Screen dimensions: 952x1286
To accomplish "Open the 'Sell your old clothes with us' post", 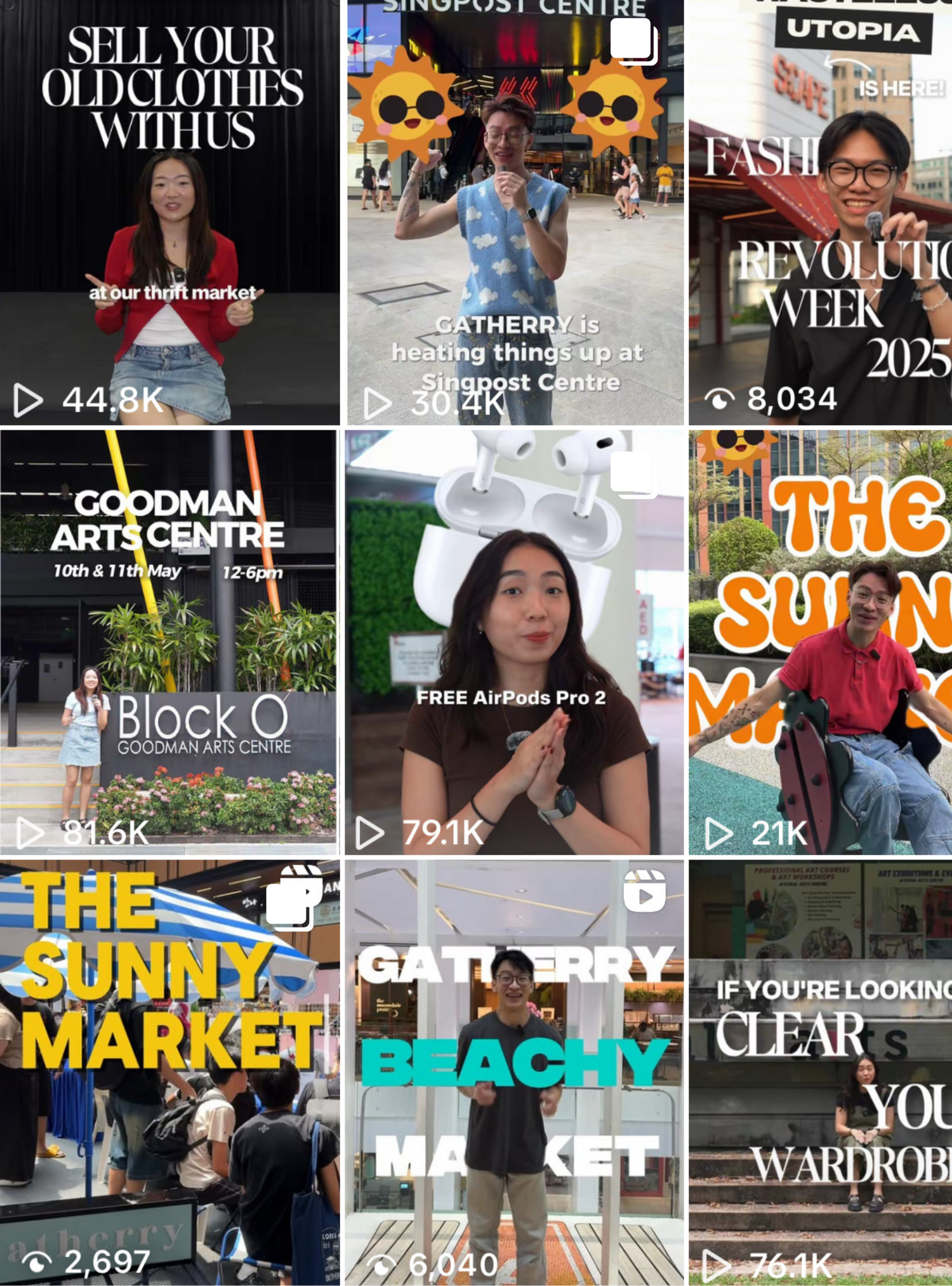I will (x=169, y=213).
